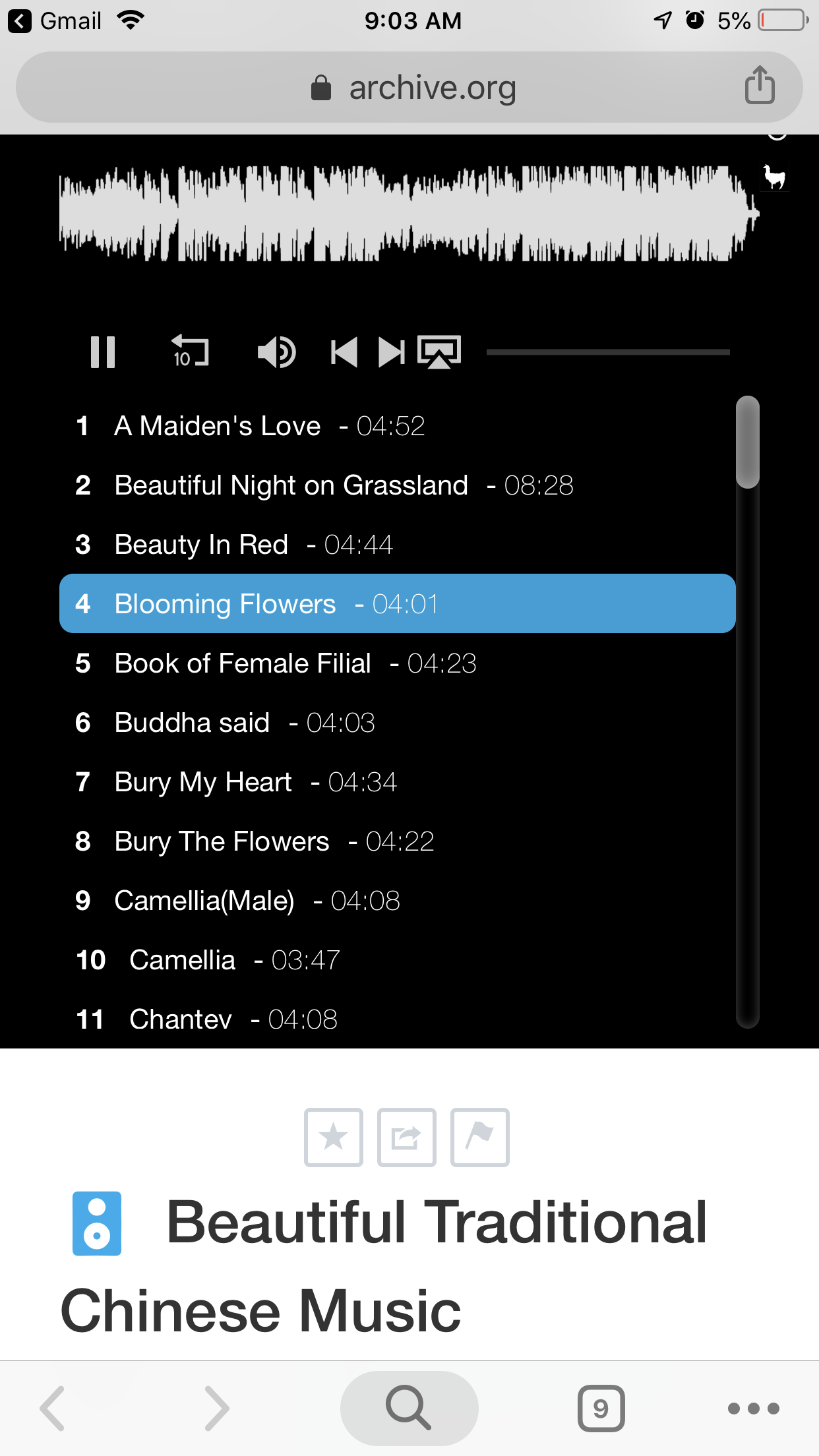This screenshot has height=1456, width=819.
Task: Play Book of Female Filial
Action: point(397,663)
